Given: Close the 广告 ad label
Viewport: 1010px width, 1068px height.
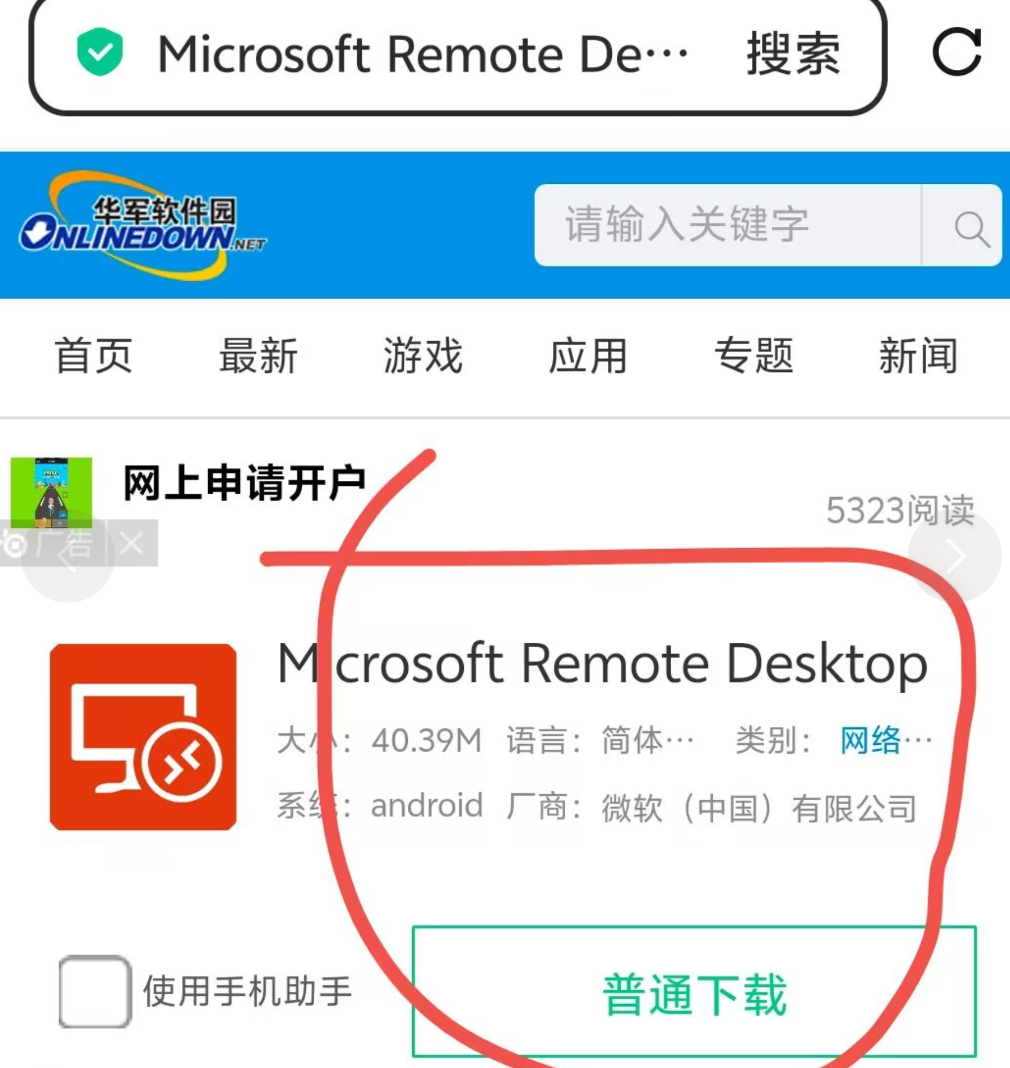Looking at the screenshot, I should 131,544.
